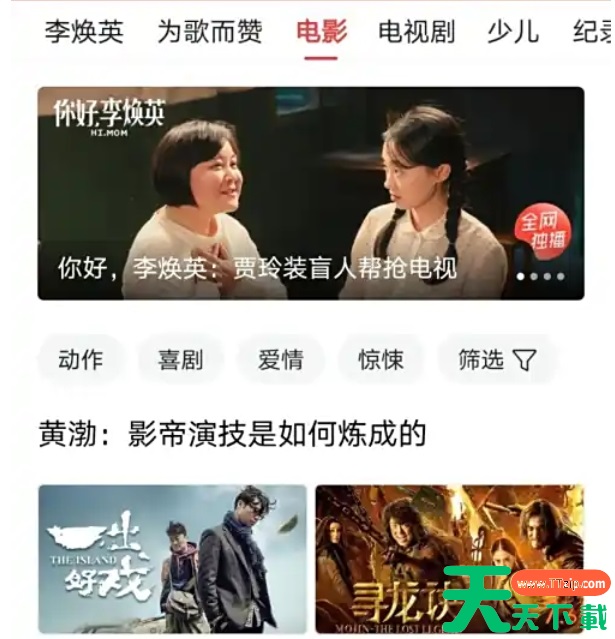
Task: Go to the 少儿 tab
Action: tap(512, 31)
